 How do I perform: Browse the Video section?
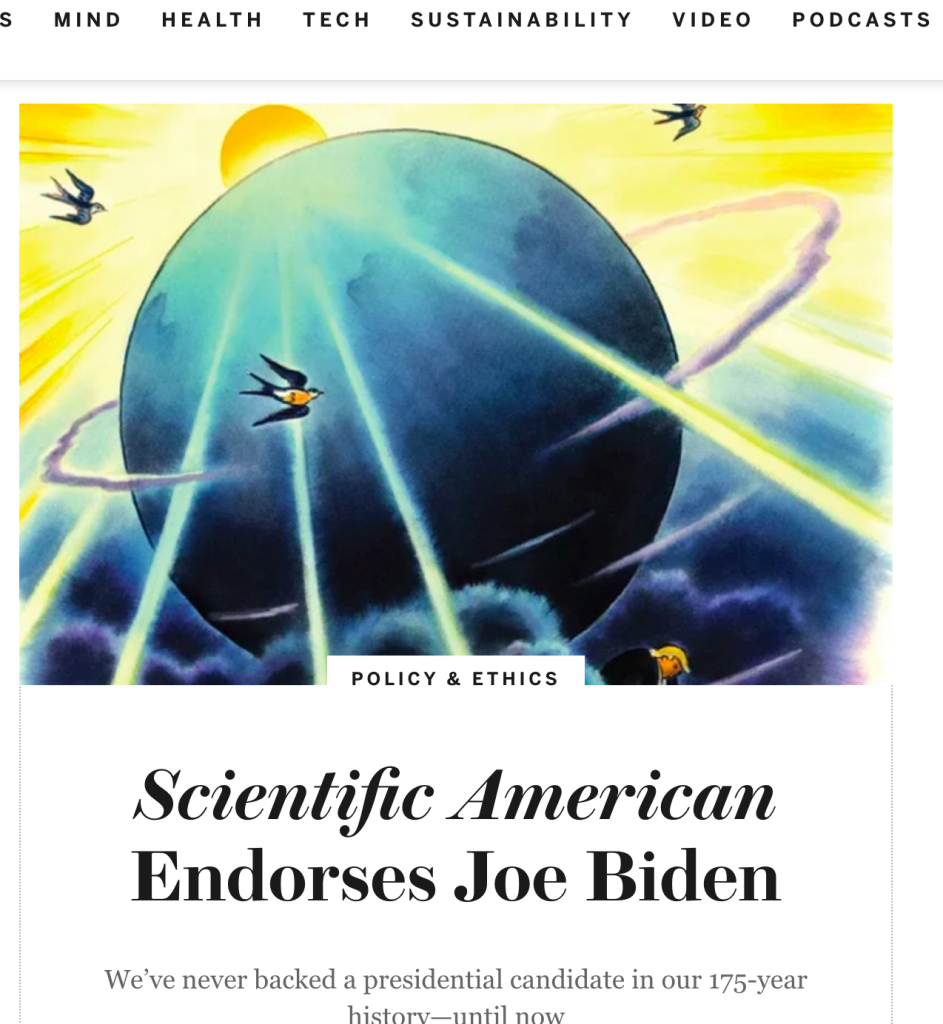(x=712, y=20)
